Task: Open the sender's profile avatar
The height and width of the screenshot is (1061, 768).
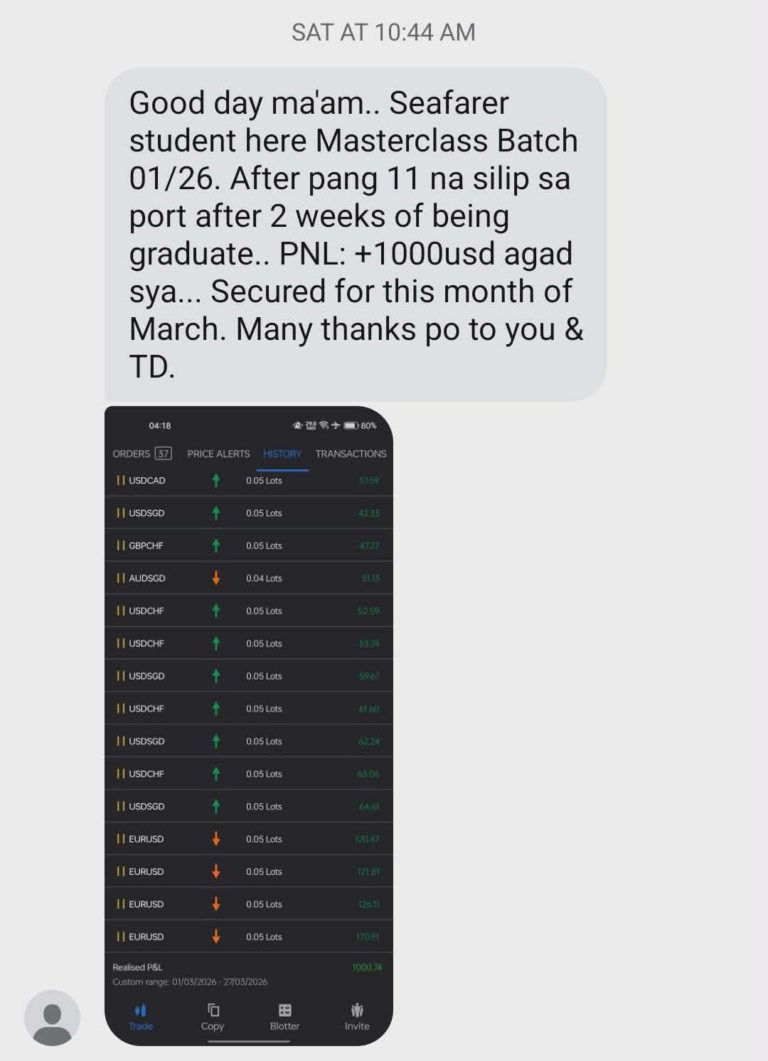Action: point(52,1017)
